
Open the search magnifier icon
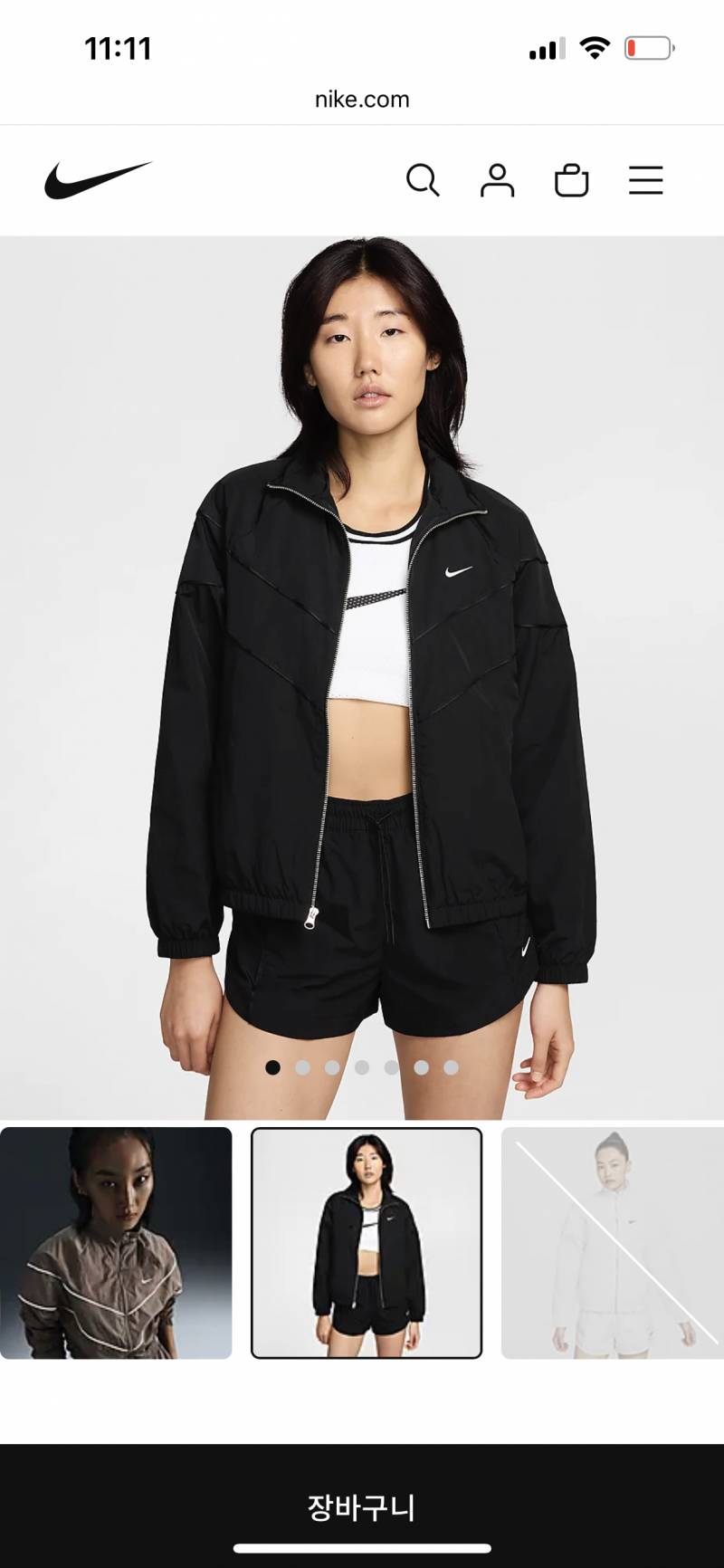click(x=423, y=180)
